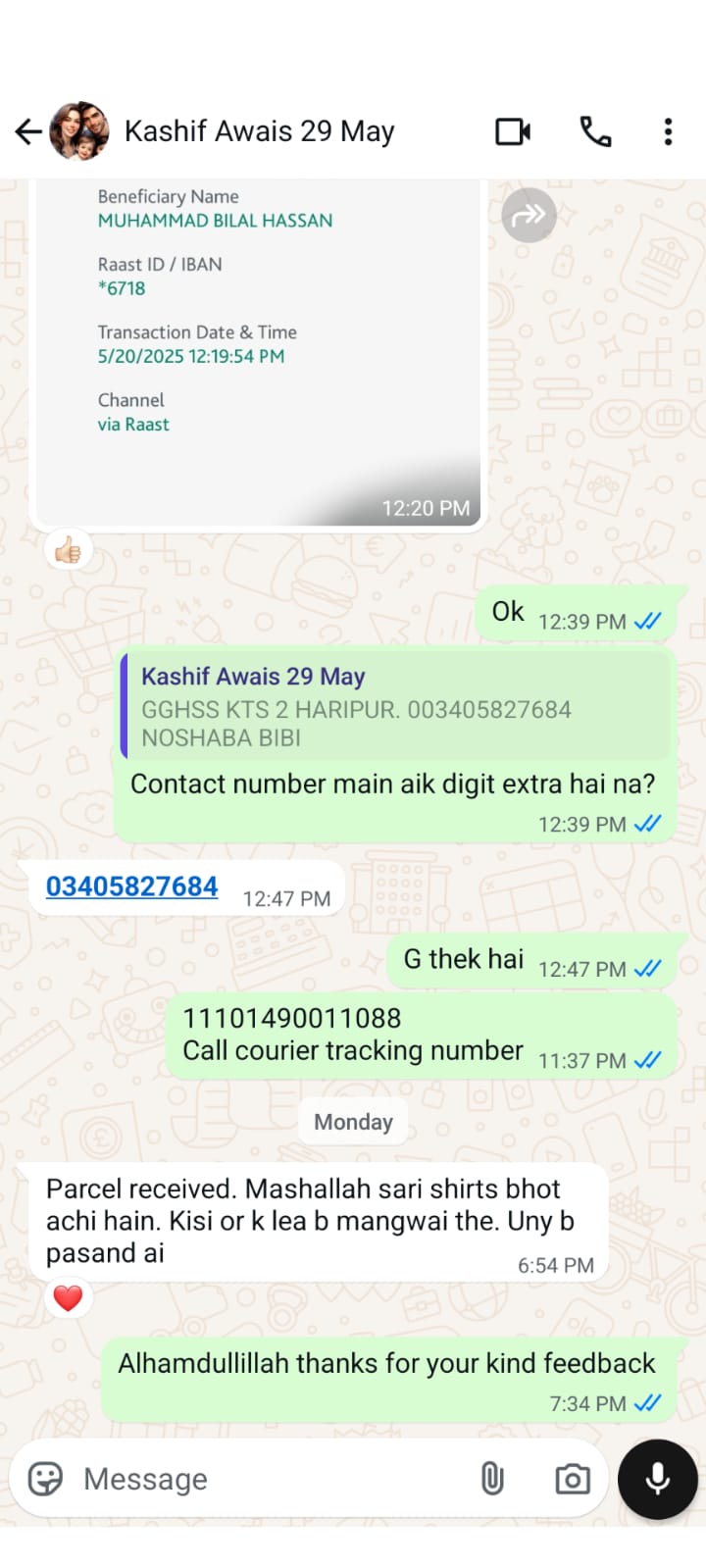
Task: View the heart reaction on Parcel received message
Action: [x=68, y=1298]
